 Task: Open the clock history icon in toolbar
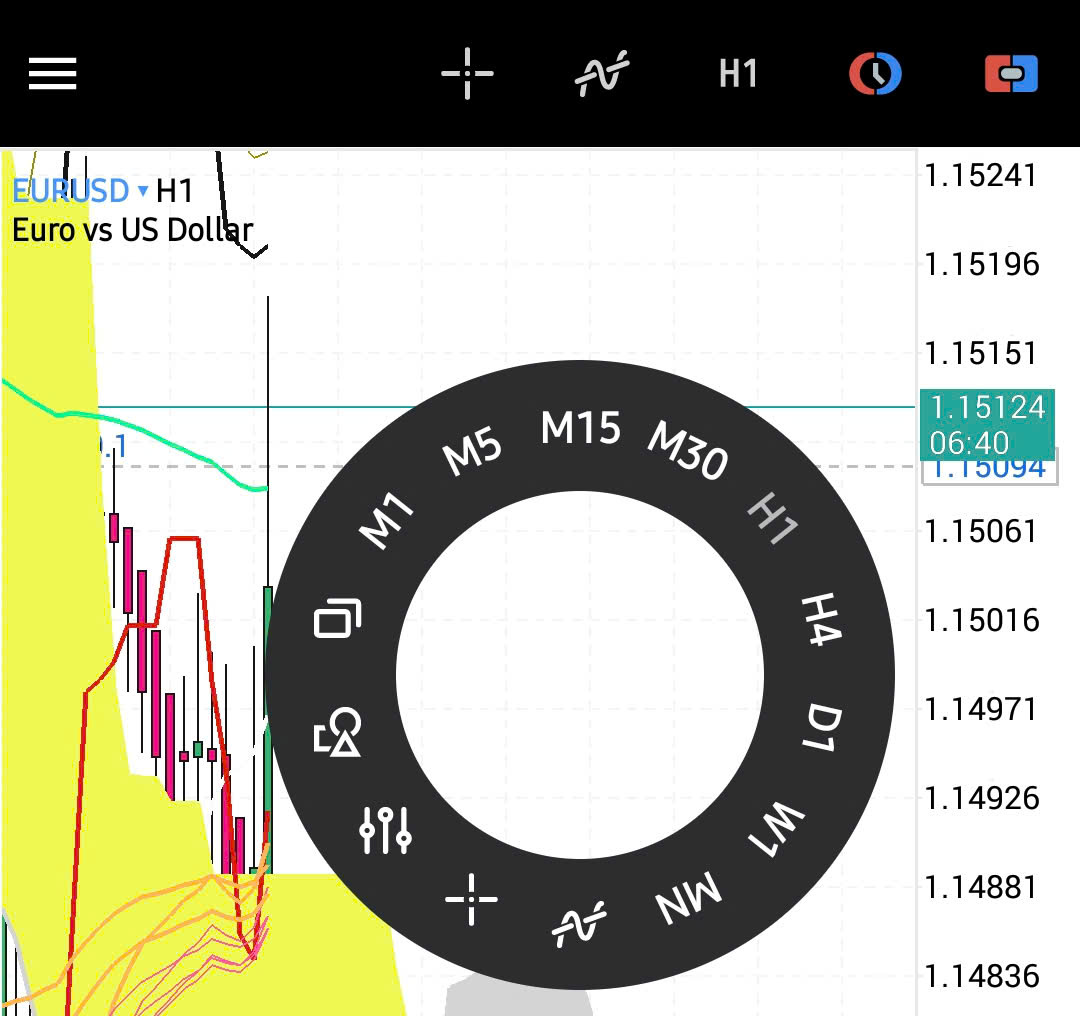click(875, 74)
